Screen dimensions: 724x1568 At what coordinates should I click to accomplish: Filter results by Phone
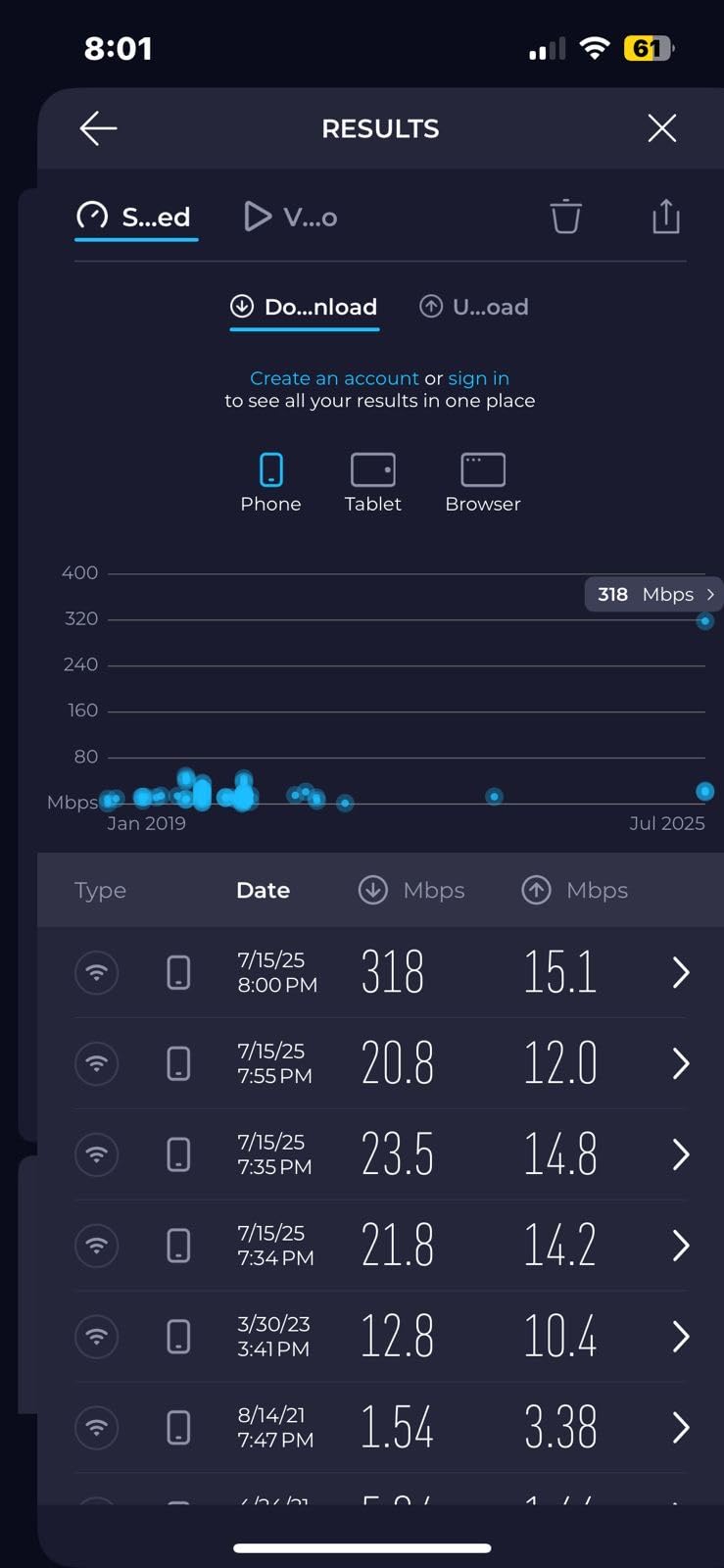pyautogui.click(x=270, y=483)
